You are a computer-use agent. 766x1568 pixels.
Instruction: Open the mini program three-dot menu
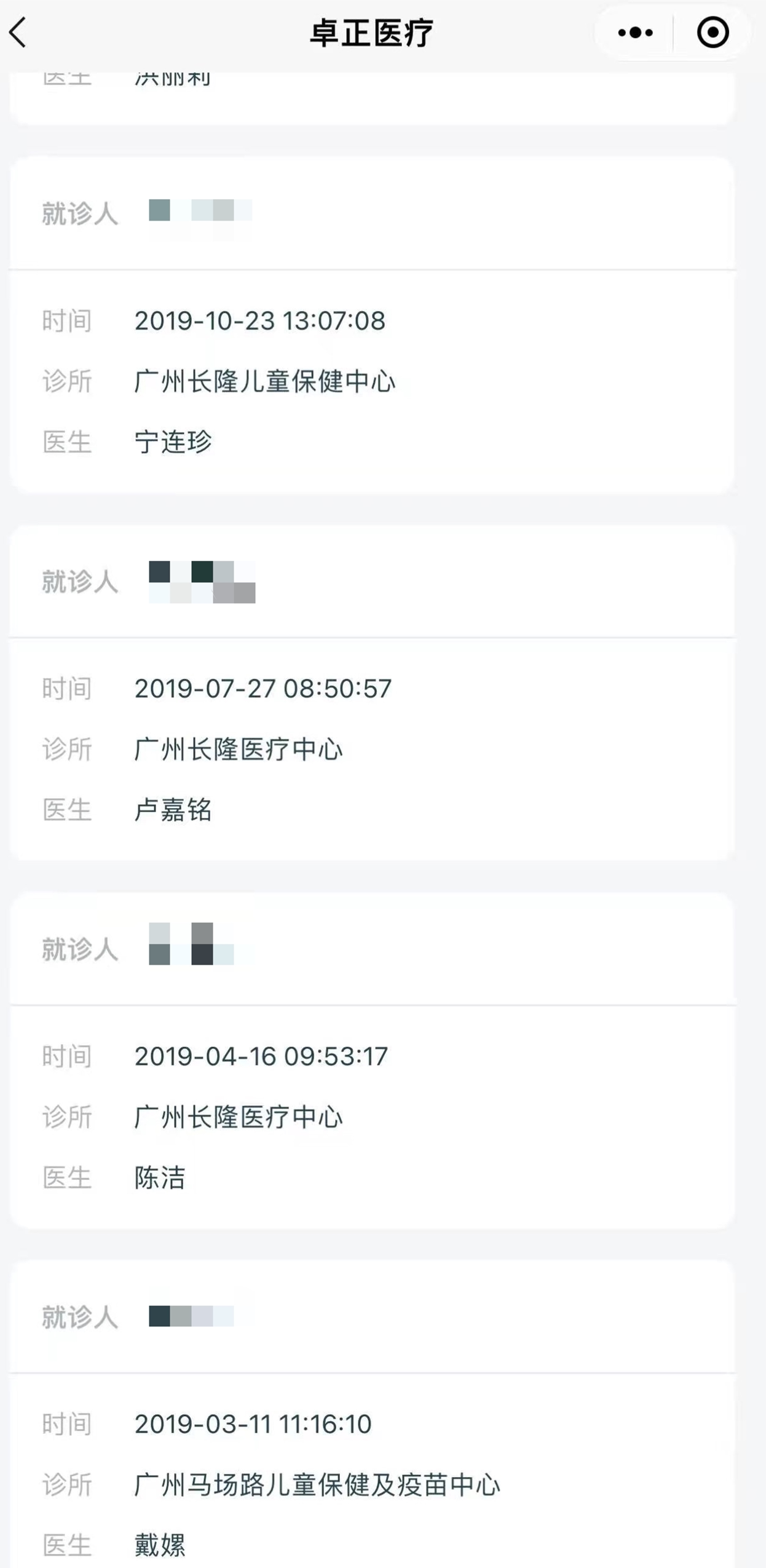(x=634, y=32)
